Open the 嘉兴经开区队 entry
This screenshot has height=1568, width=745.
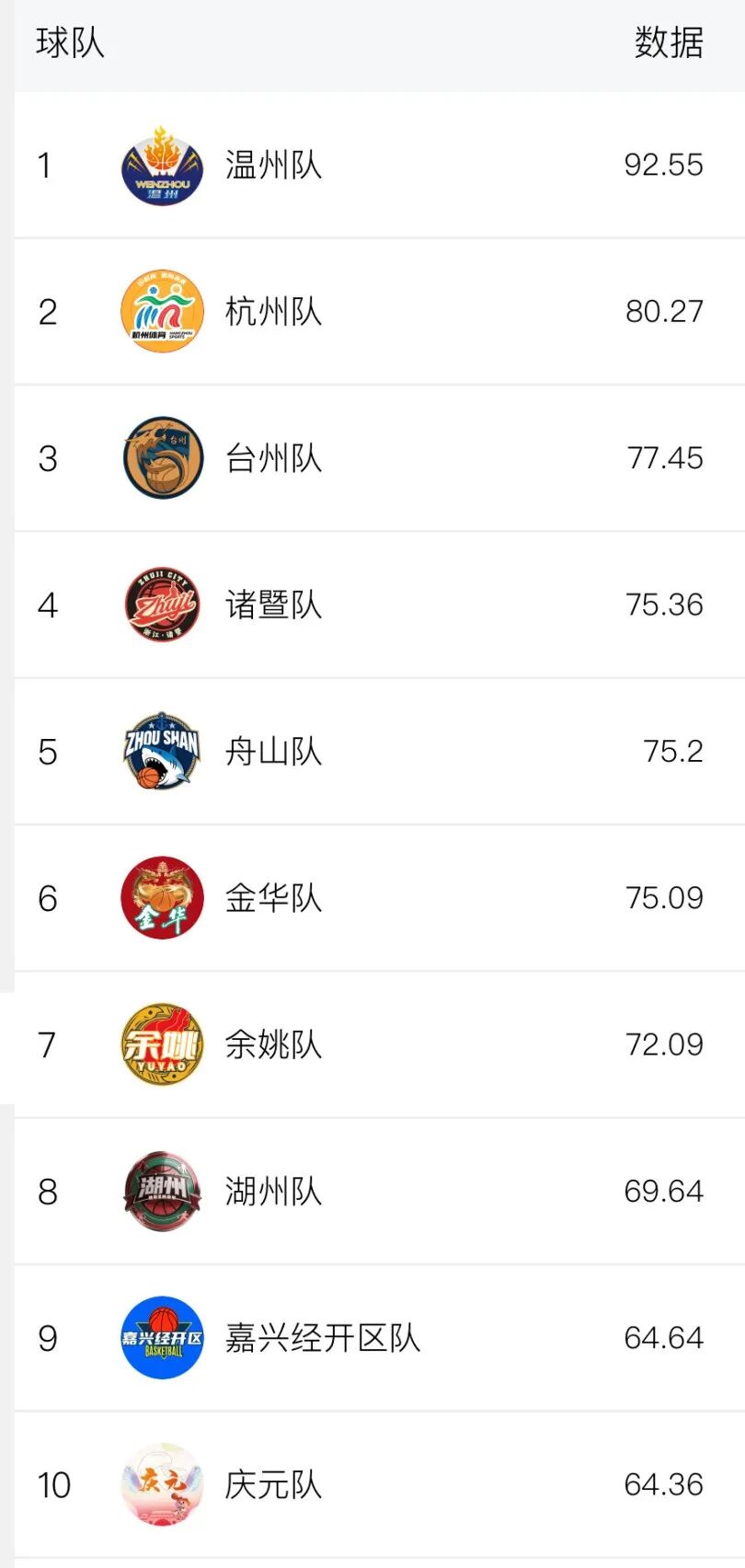tap(322, 1338)
